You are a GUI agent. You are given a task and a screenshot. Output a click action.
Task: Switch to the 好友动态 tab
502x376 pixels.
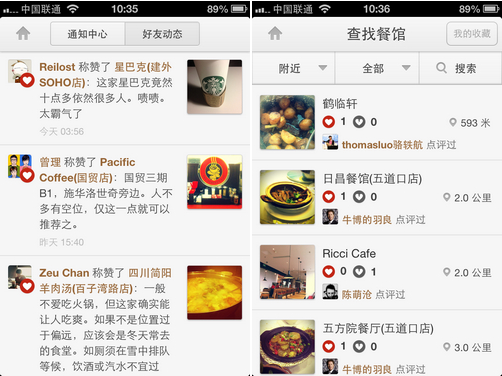pos(162,34)
